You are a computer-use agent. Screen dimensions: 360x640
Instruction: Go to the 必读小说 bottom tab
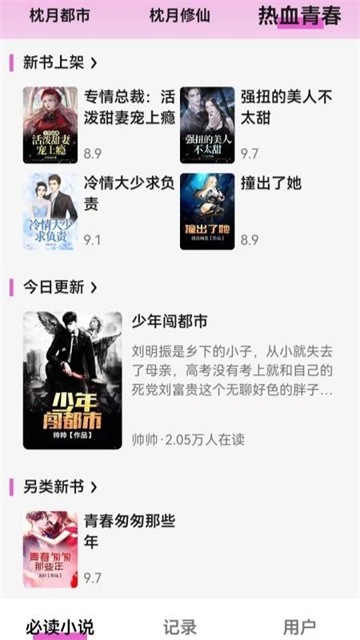60,627
